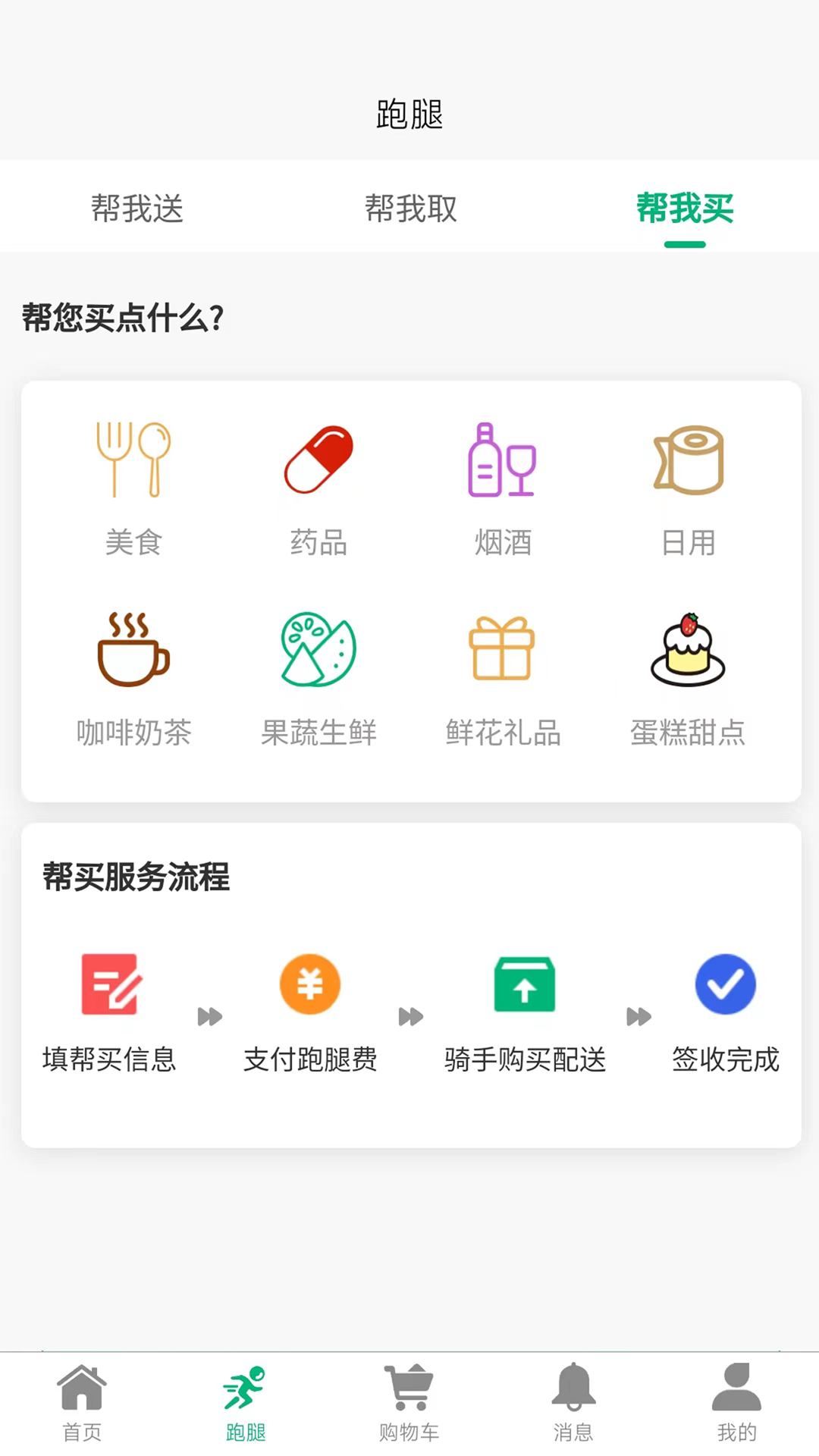Open the 帮我取 tab
This screenshot has width=819, height=1456.
[409, 211]
